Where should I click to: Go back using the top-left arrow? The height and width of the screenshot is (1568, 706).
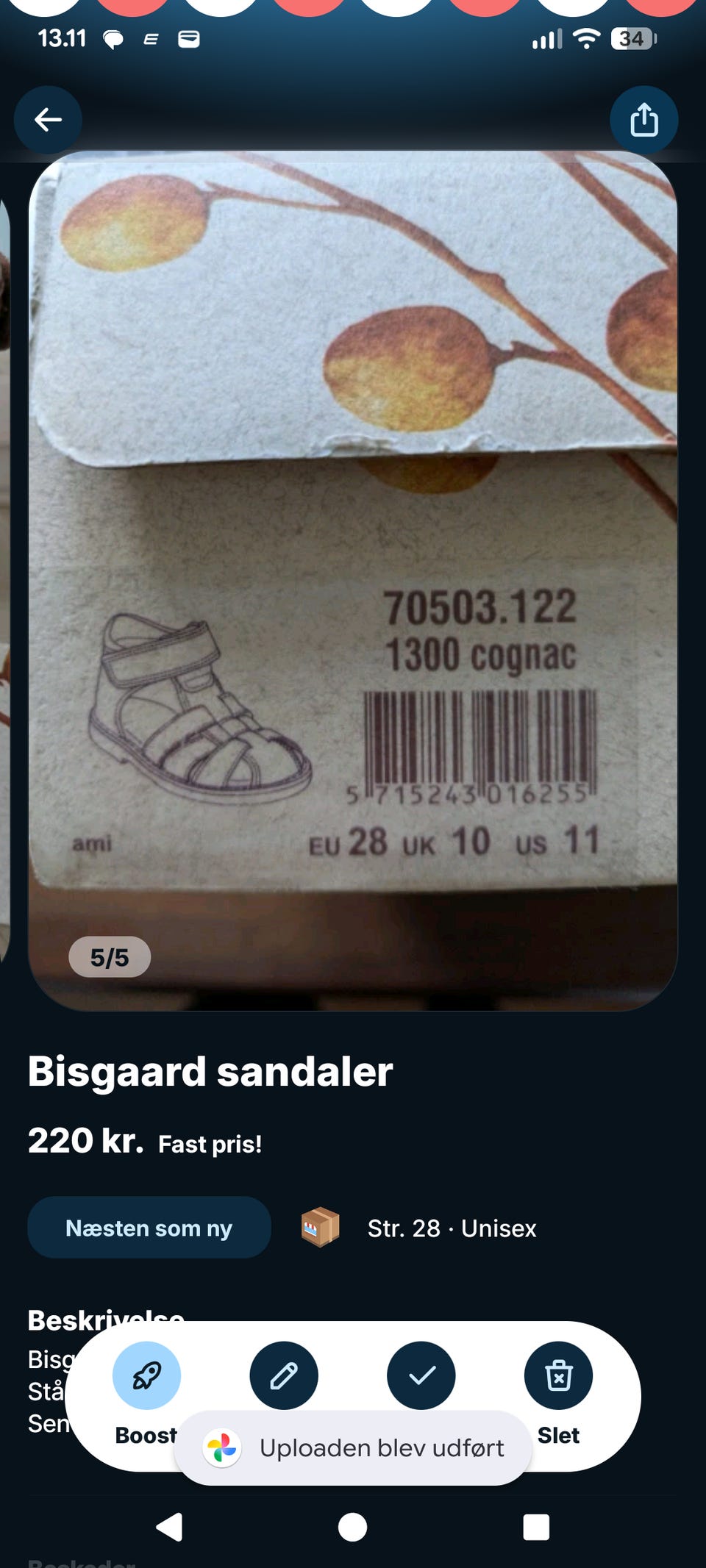point(48,120)
